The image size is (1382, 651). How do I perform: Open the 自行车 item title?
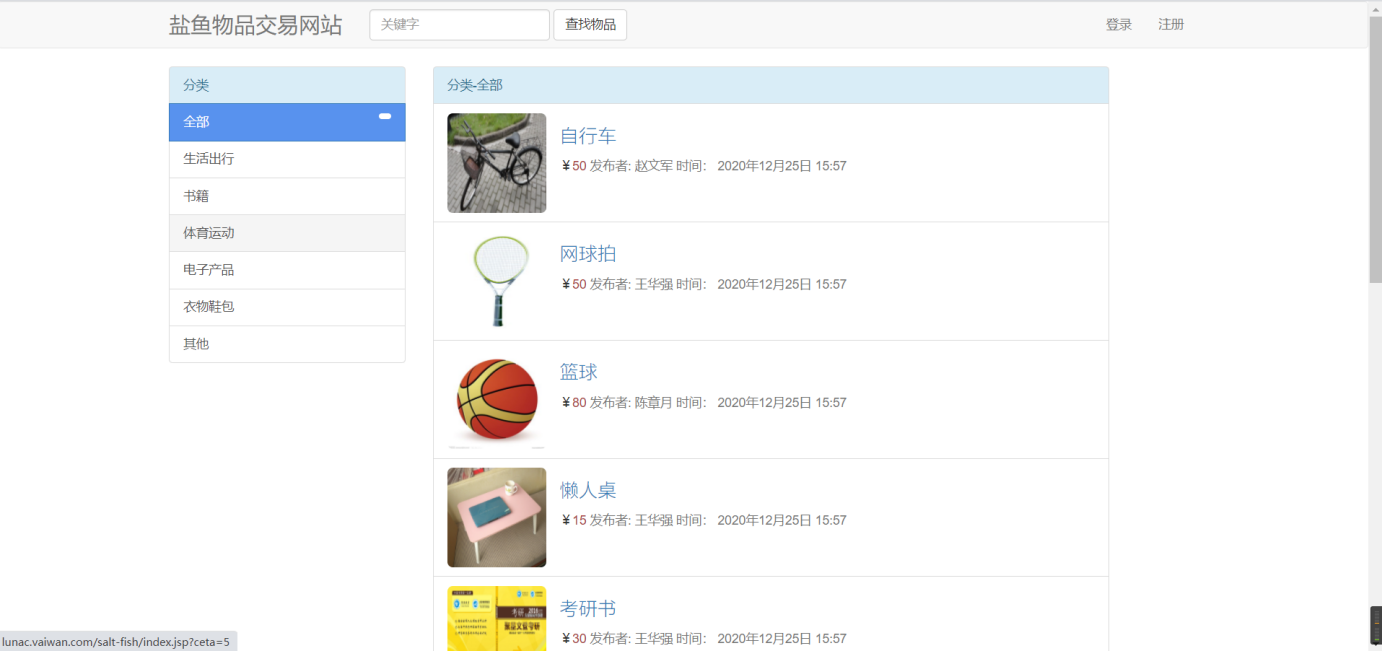pos(588,136)
